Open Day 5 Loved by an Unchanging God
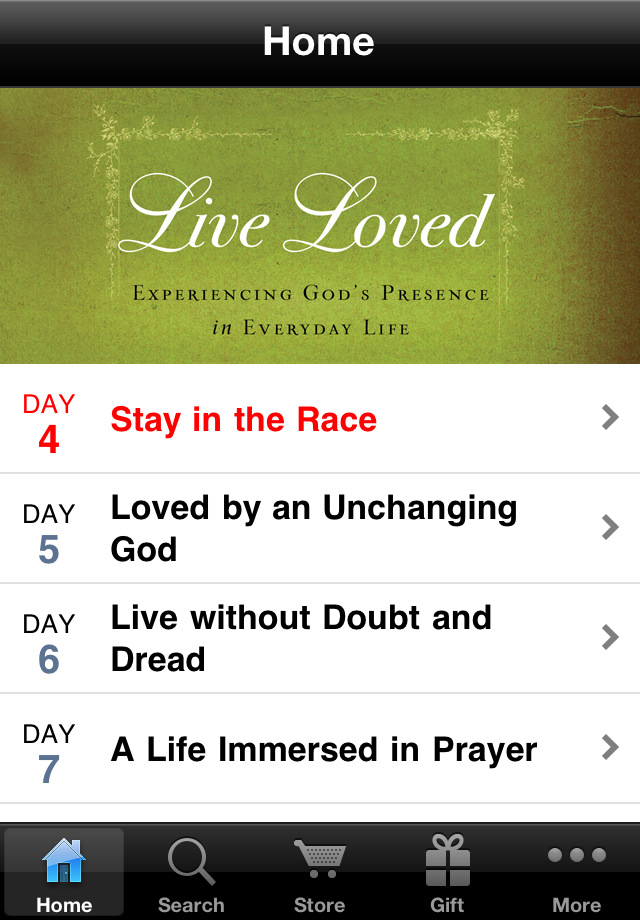 (320, 528)
